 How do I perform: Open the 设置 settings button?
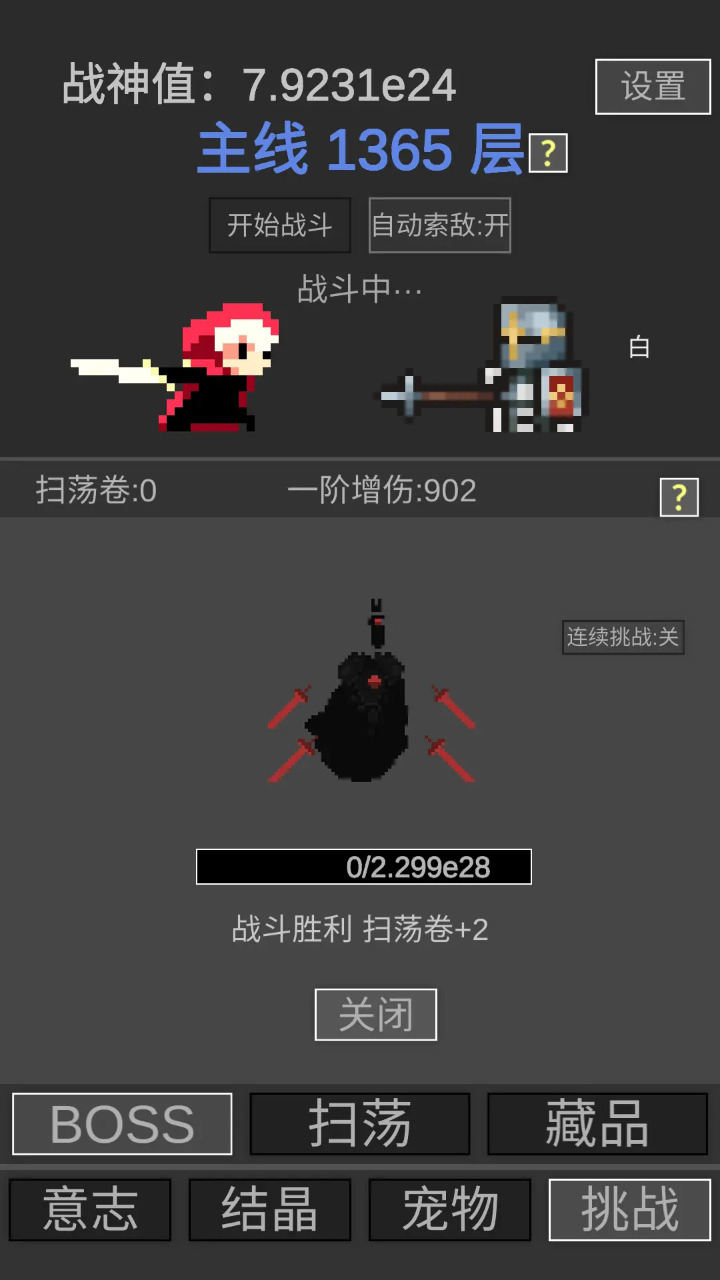653,87
